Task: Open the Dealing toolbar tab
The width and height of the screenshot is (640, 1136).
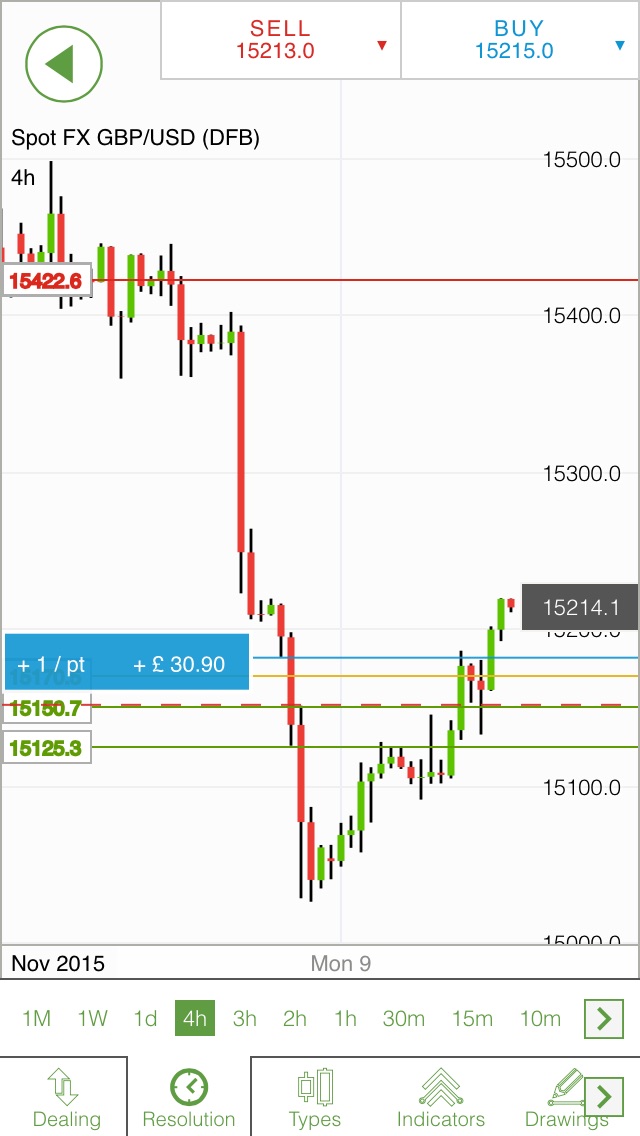Action: (x=66, y=1097)
